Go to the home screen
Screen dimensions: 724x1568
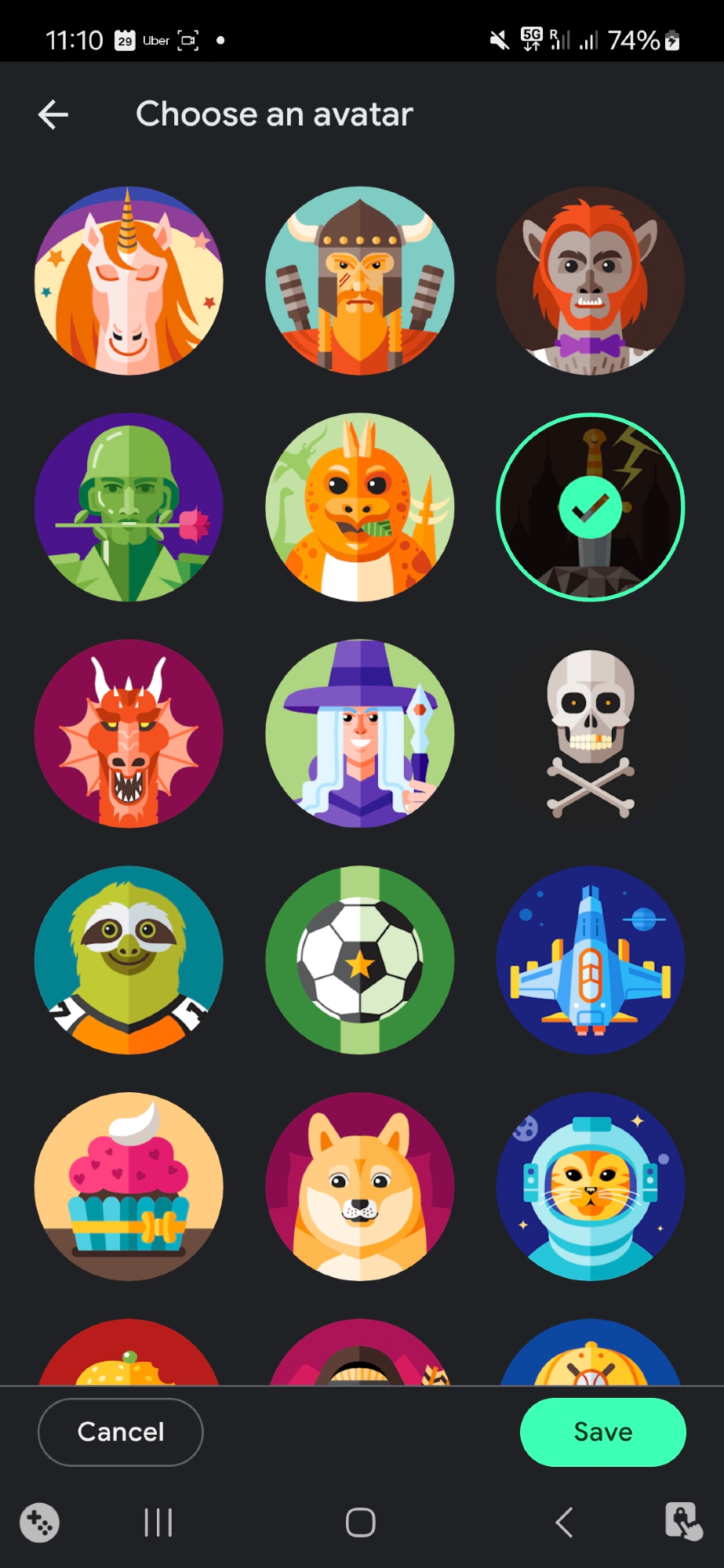[361, 1523]
